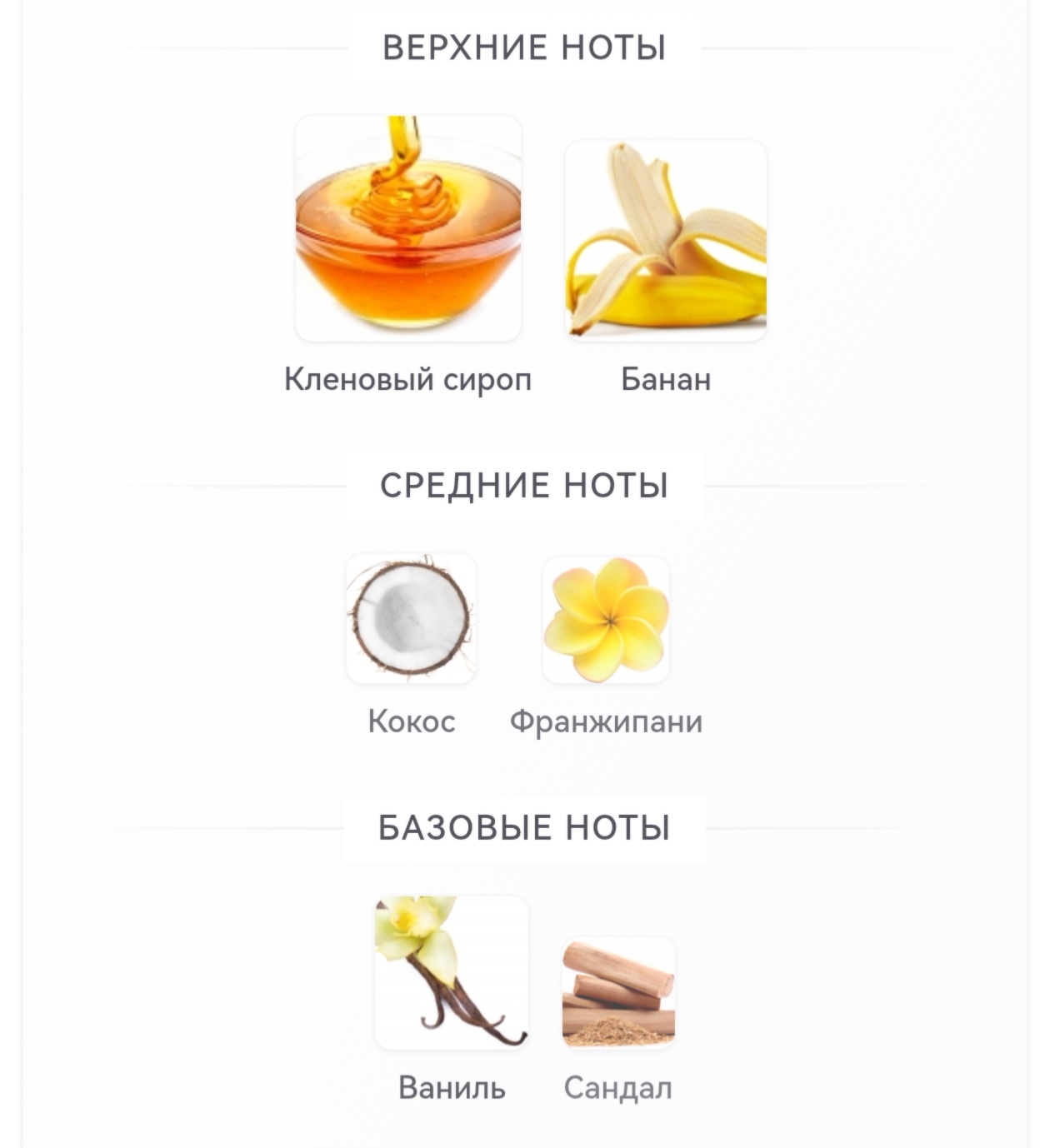Tap the Сандал note tile

click(x=618, y=993)
